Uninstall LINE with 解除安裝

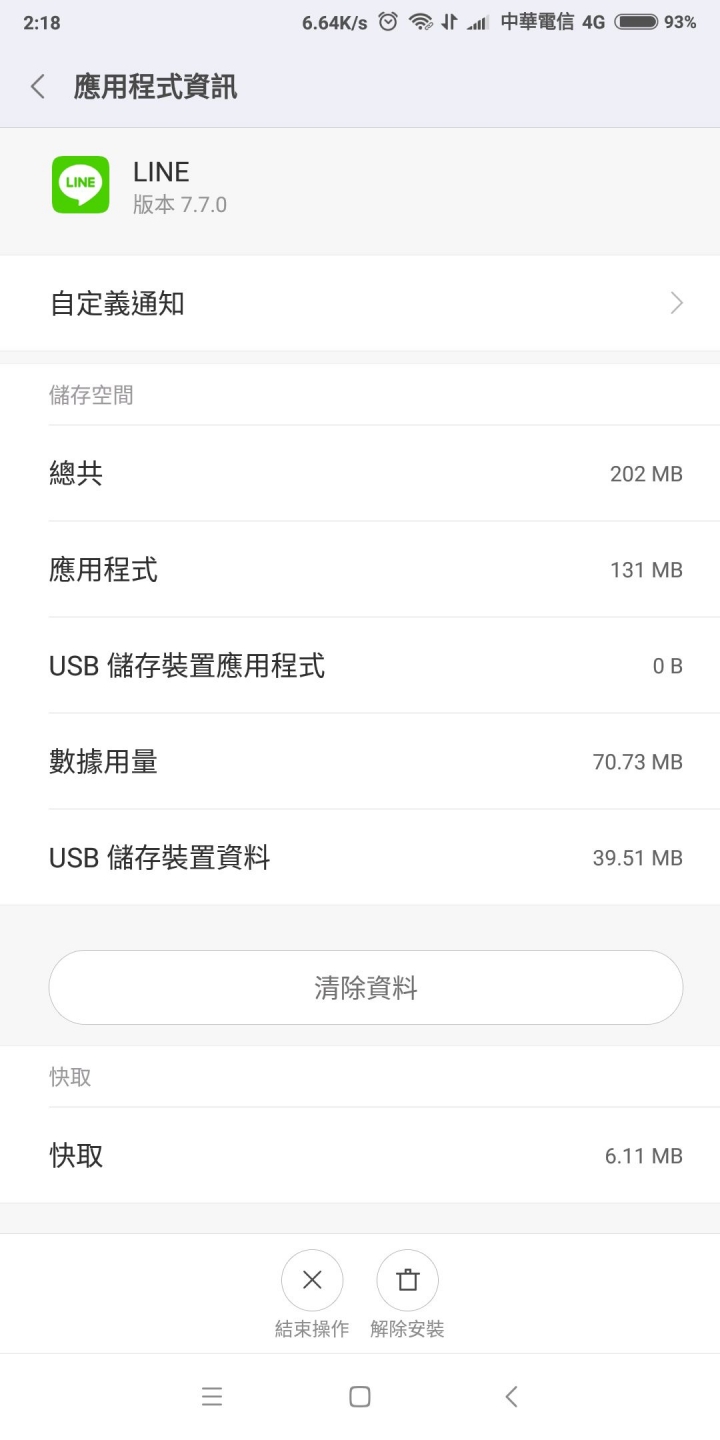pyautogui.click(x=407, y=1295)
